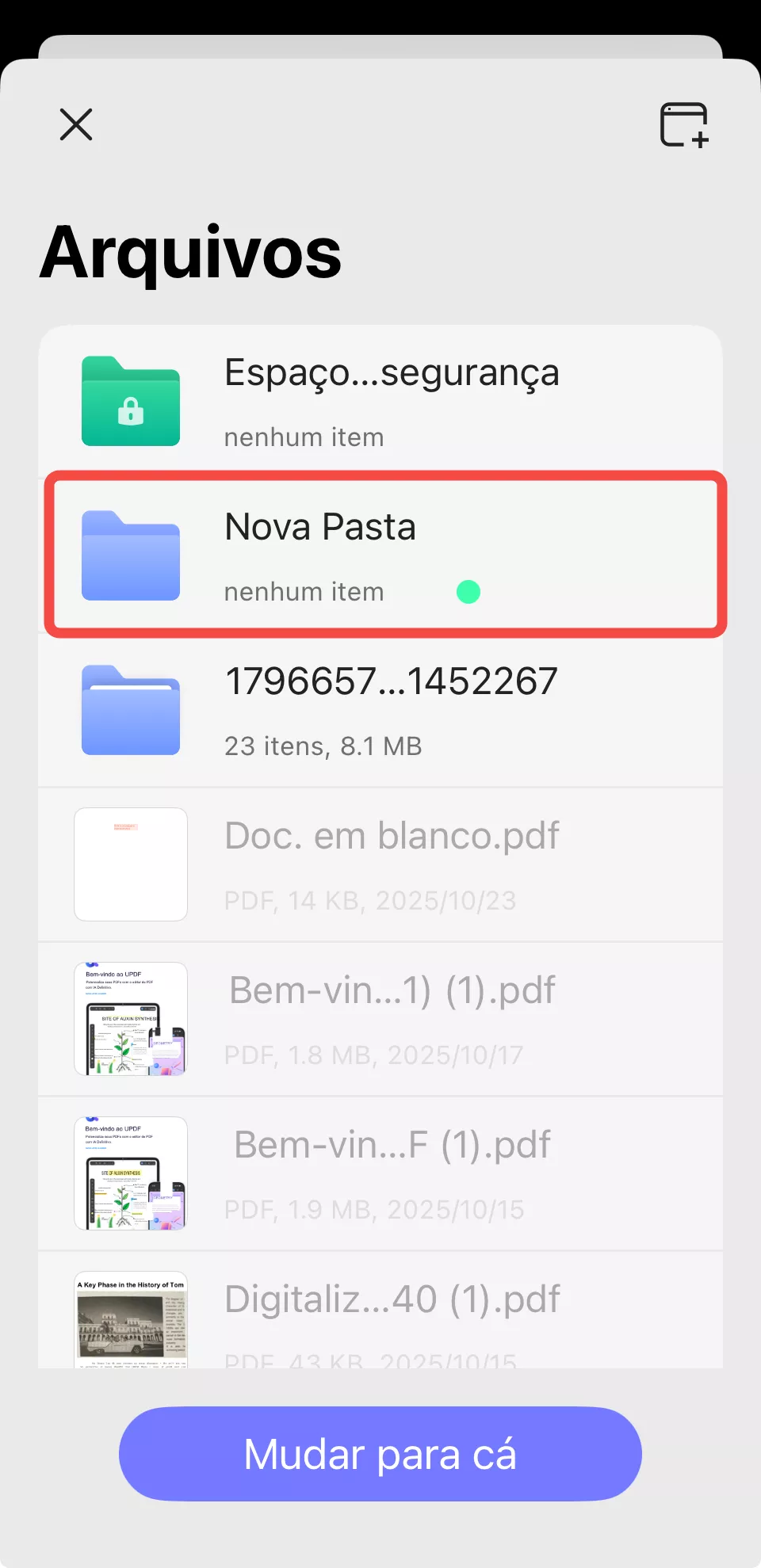Tap the new folder icon

[x=683, y=124]
